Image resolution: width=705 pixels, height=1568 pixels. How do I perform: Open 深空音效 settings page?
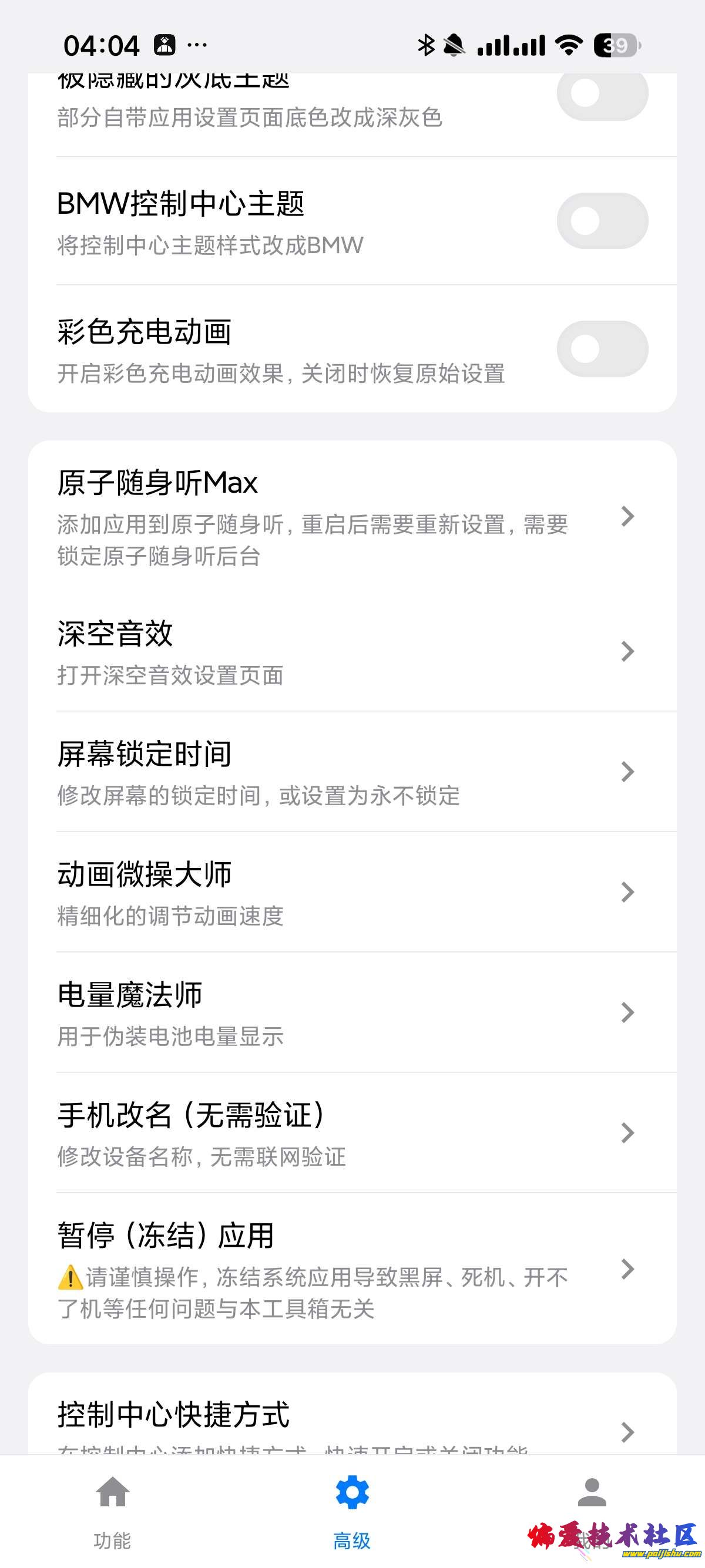[352, 651]
